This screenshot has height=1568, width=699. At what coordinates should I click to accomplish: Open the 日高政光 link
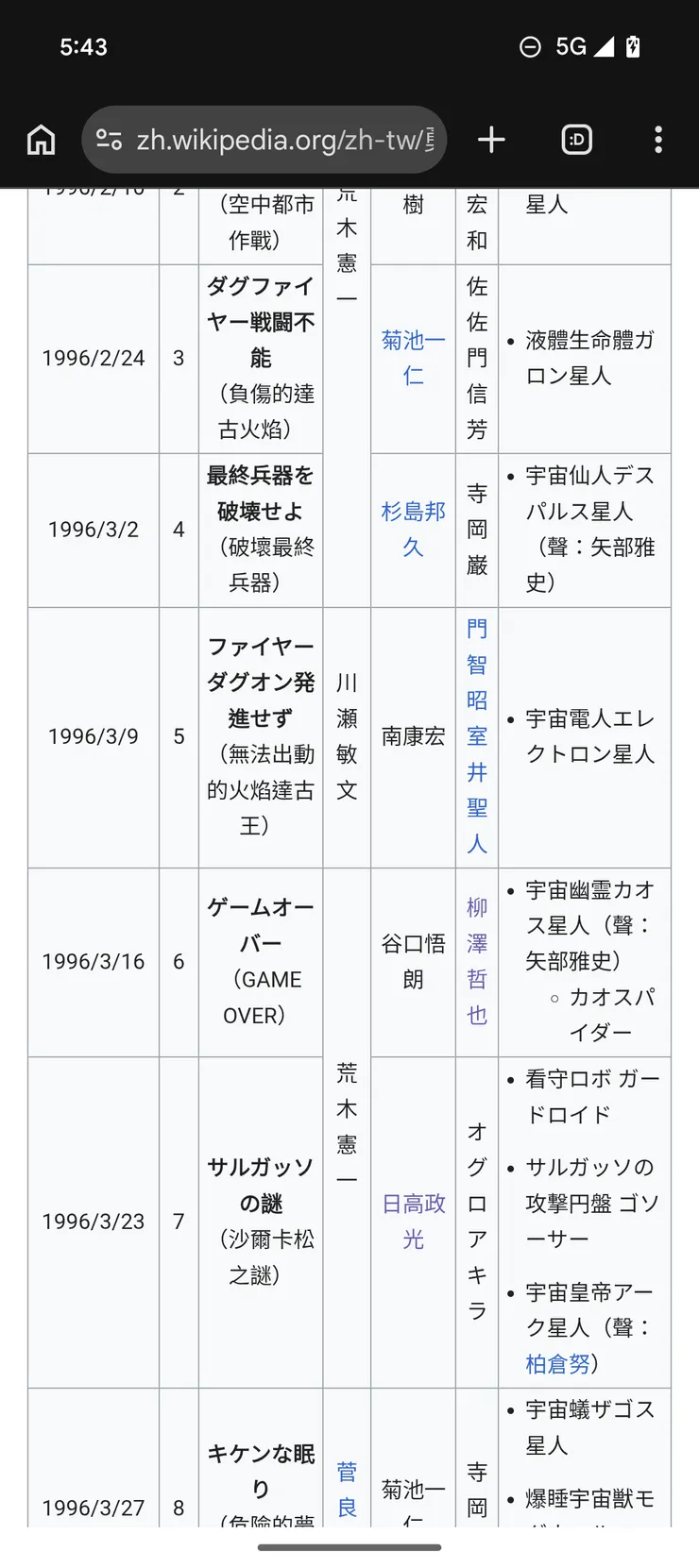tap(413, 1221)
